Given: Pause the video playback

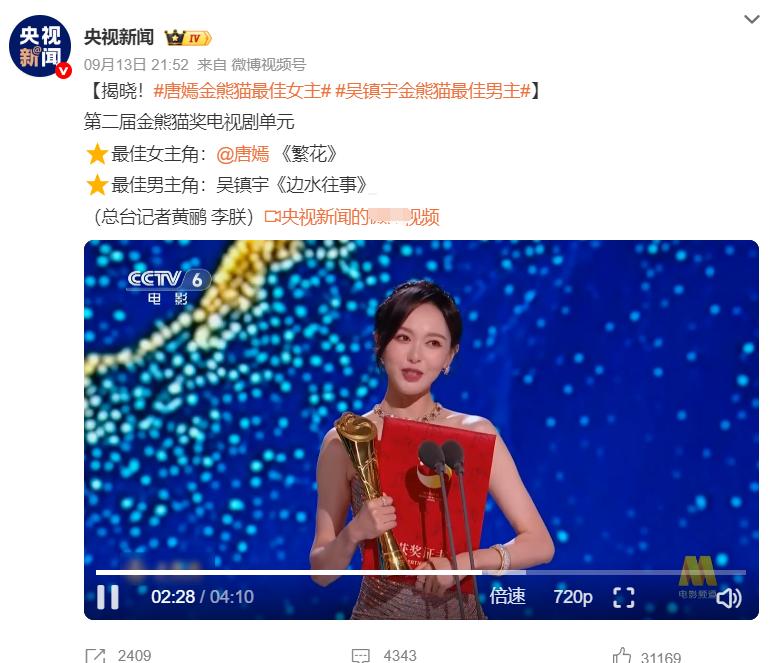Looking at the screenshot, I should (107, 597).
